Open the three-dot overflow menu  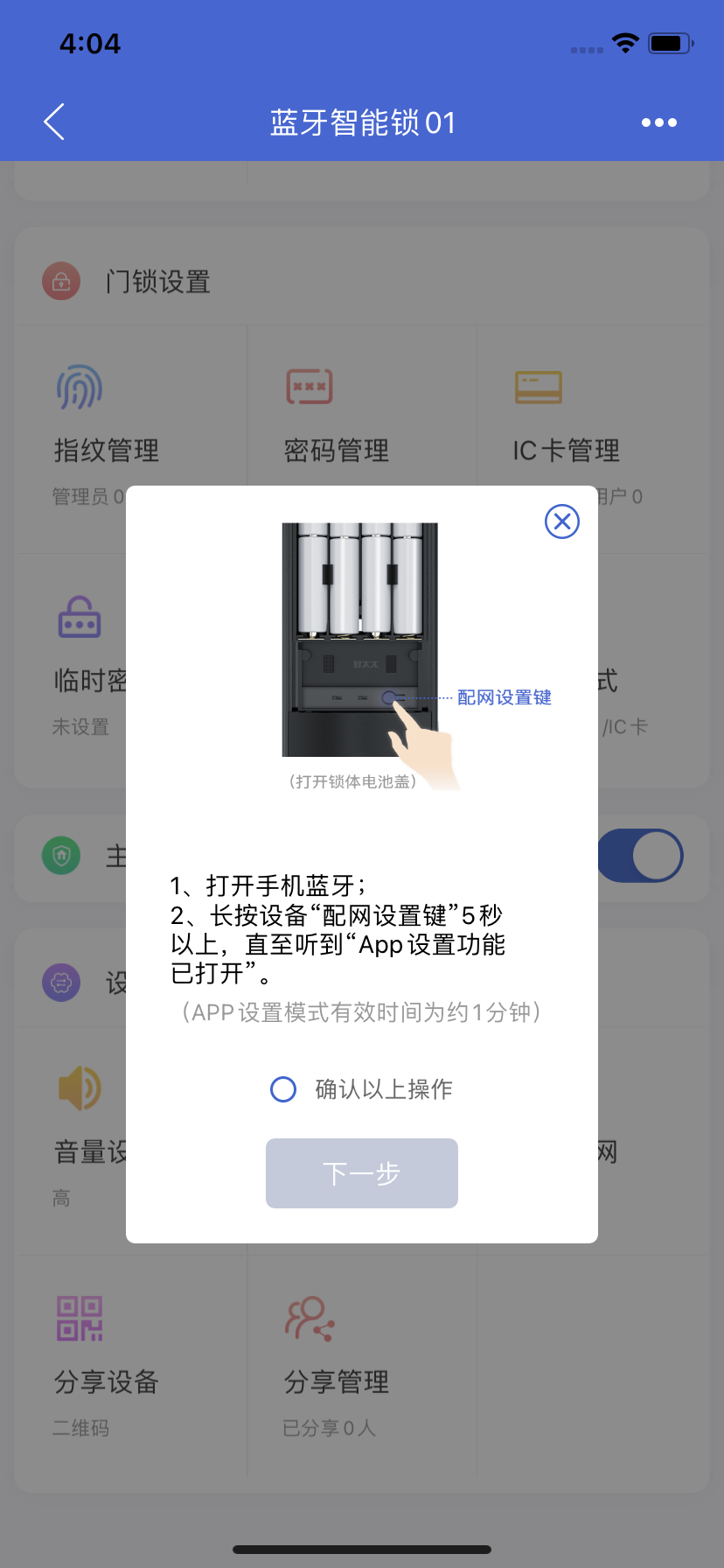point(659,122)
